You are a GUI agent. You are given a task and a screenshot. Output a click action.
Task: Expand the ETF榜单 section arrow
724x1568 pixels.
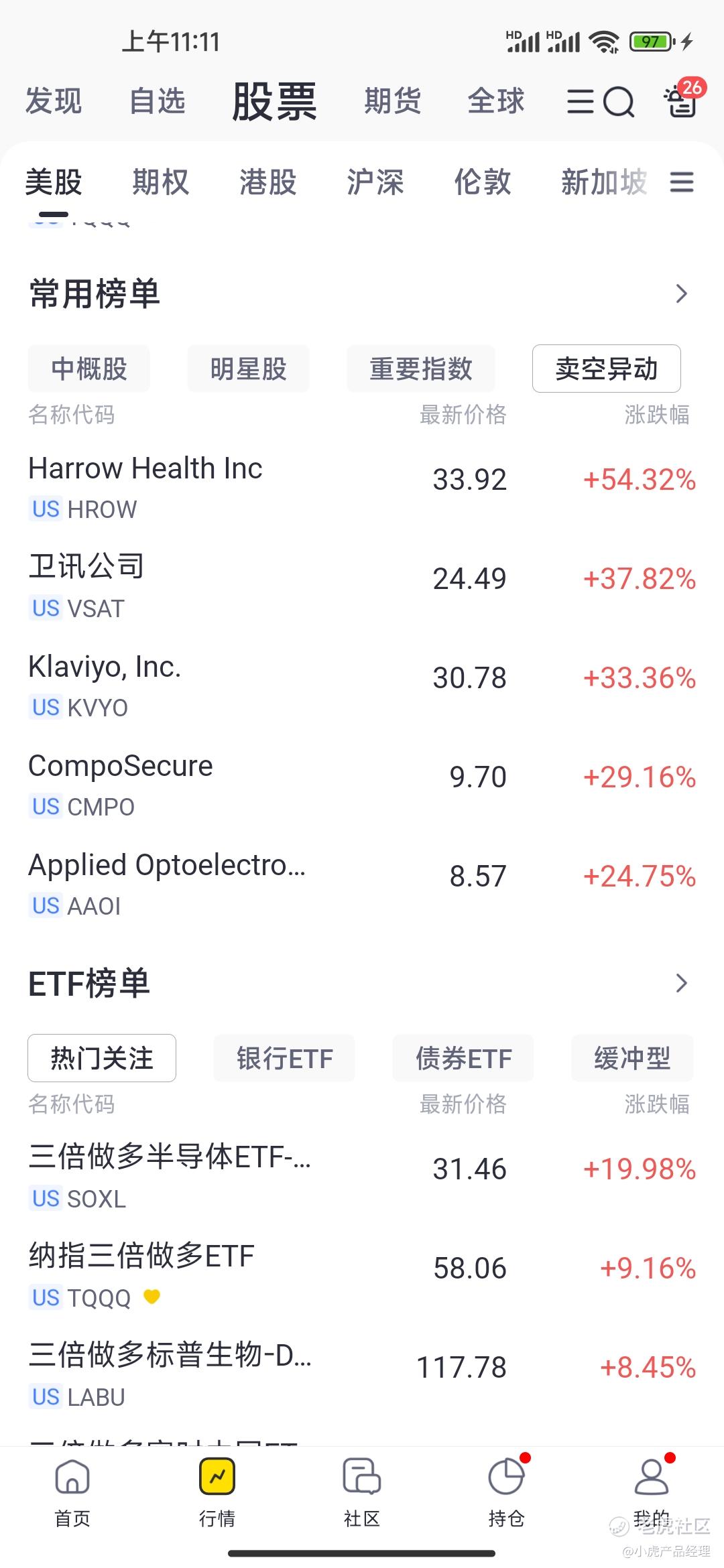pyautogui.click(x=682, y=983)
